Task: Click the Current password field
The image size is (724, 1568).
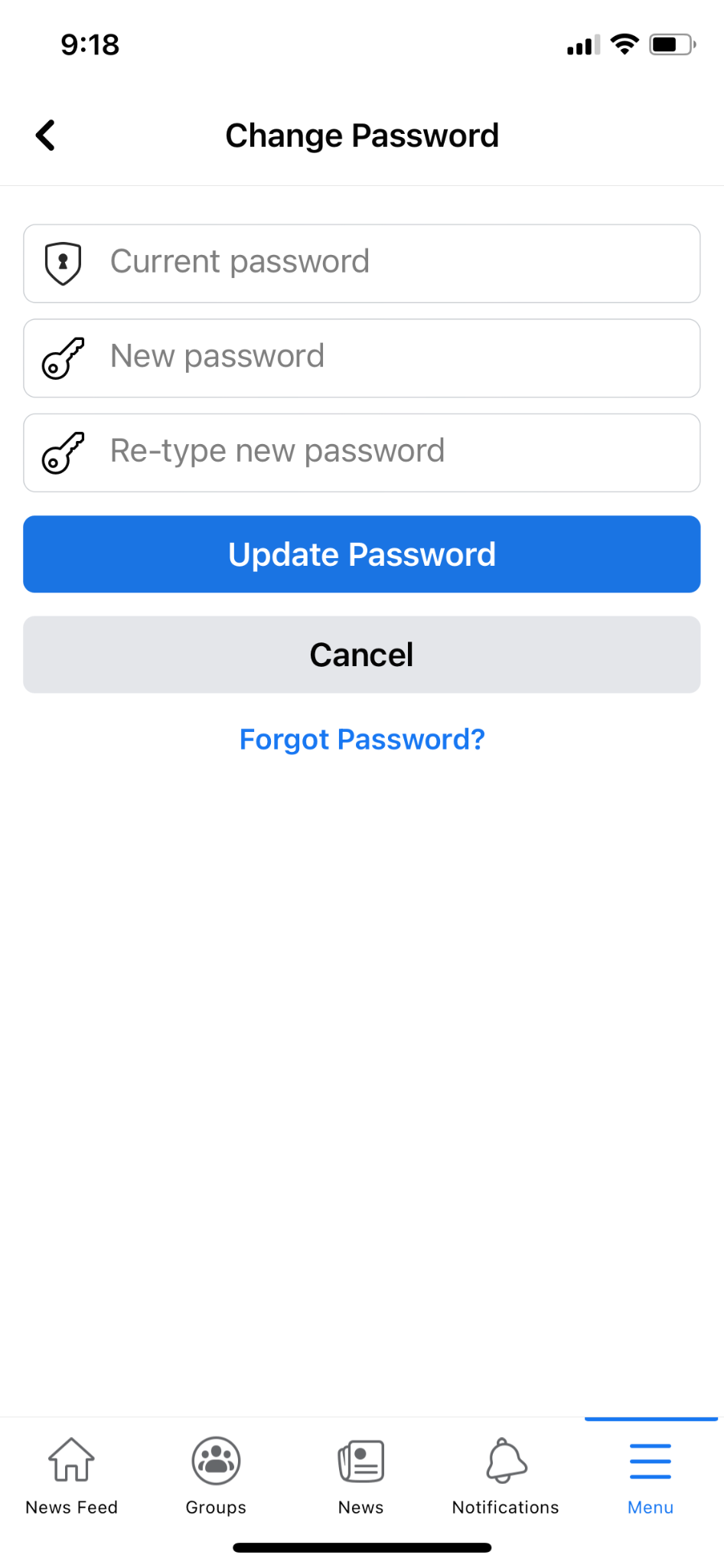Action: click(x=361, y=263)
